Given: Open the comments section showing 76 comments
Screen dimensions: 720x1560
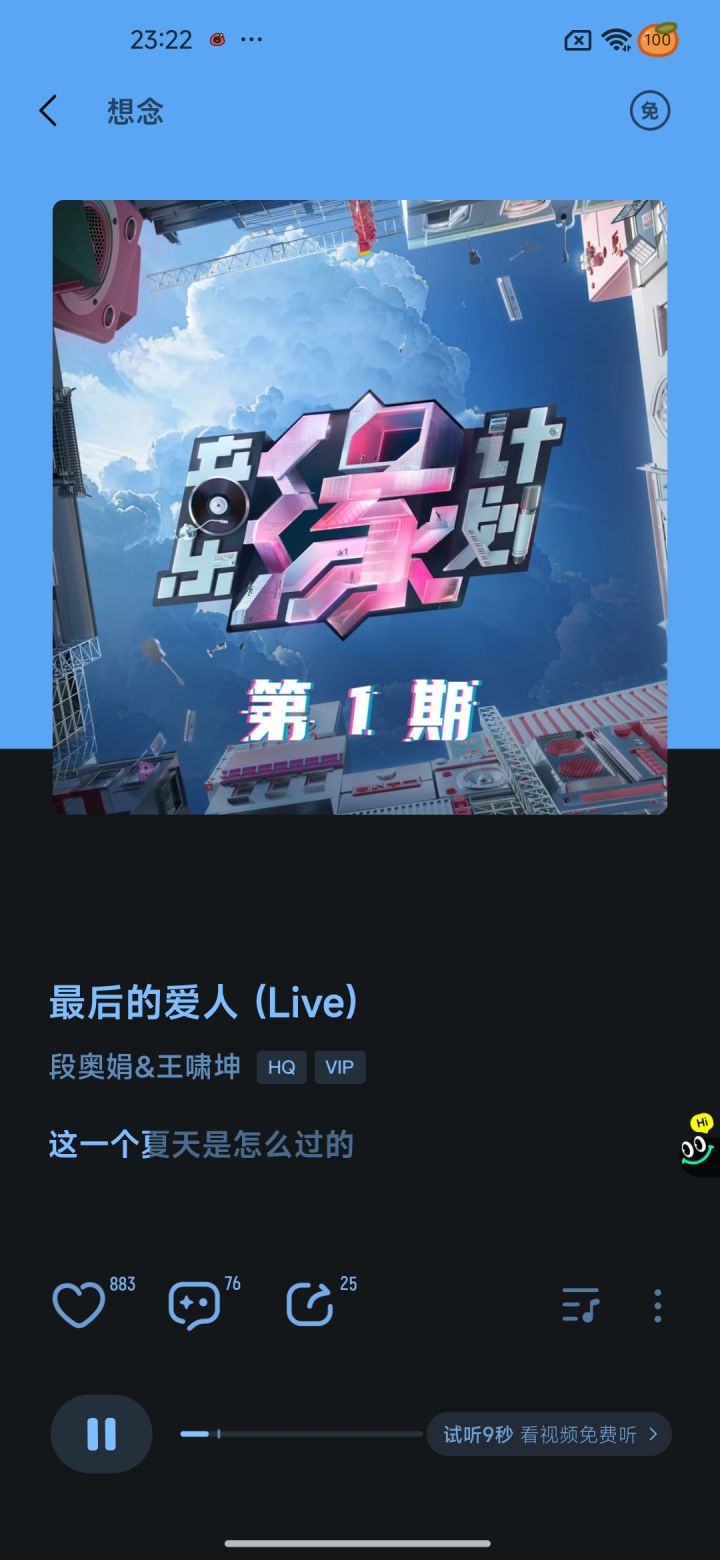Looking at the screenshot, I should (192, 1305).
